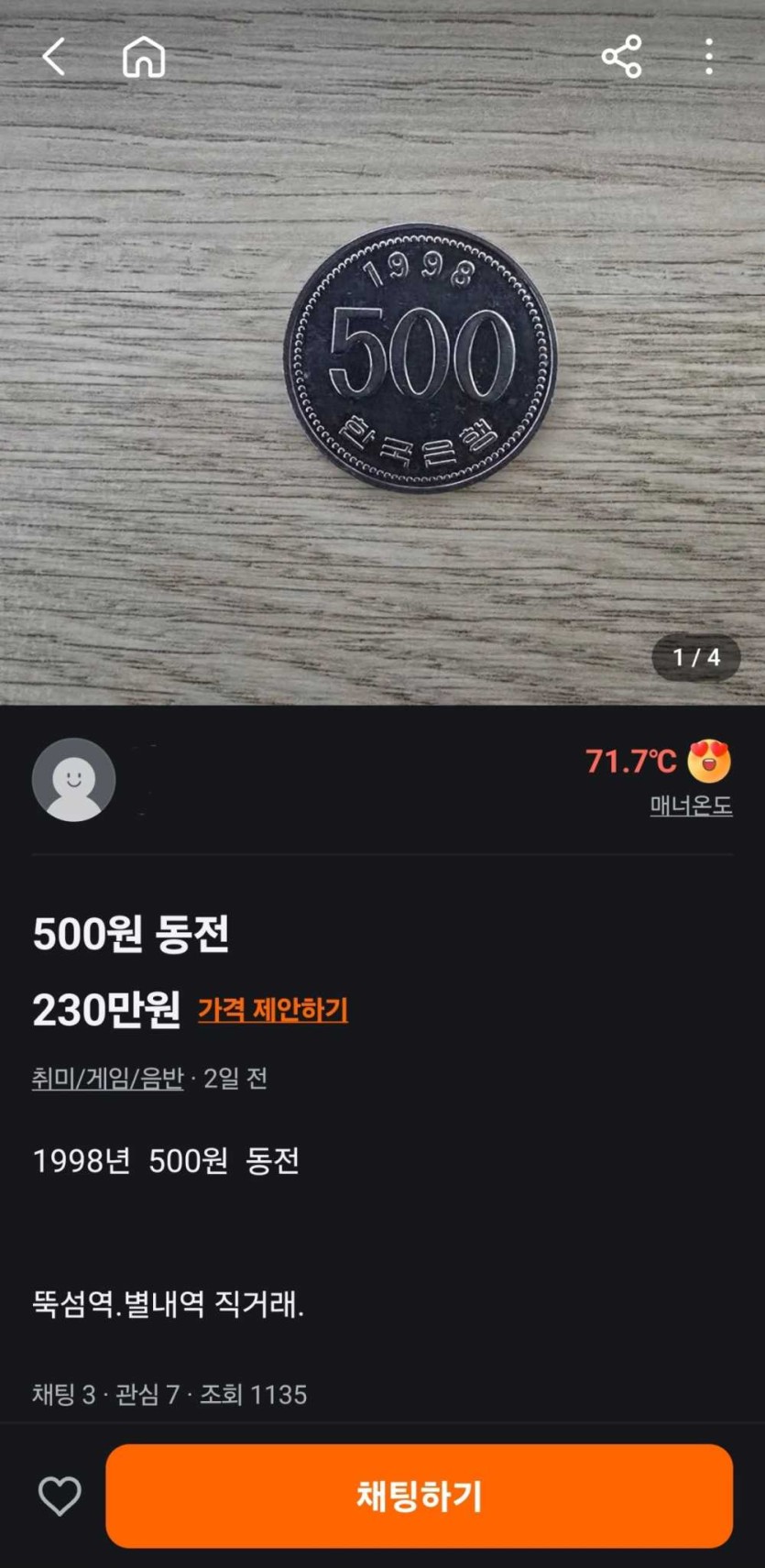The image size is (765, 1568).
Task: Tap 가격 제안하기 to offer a price
Action: (x=273, y=1010)
